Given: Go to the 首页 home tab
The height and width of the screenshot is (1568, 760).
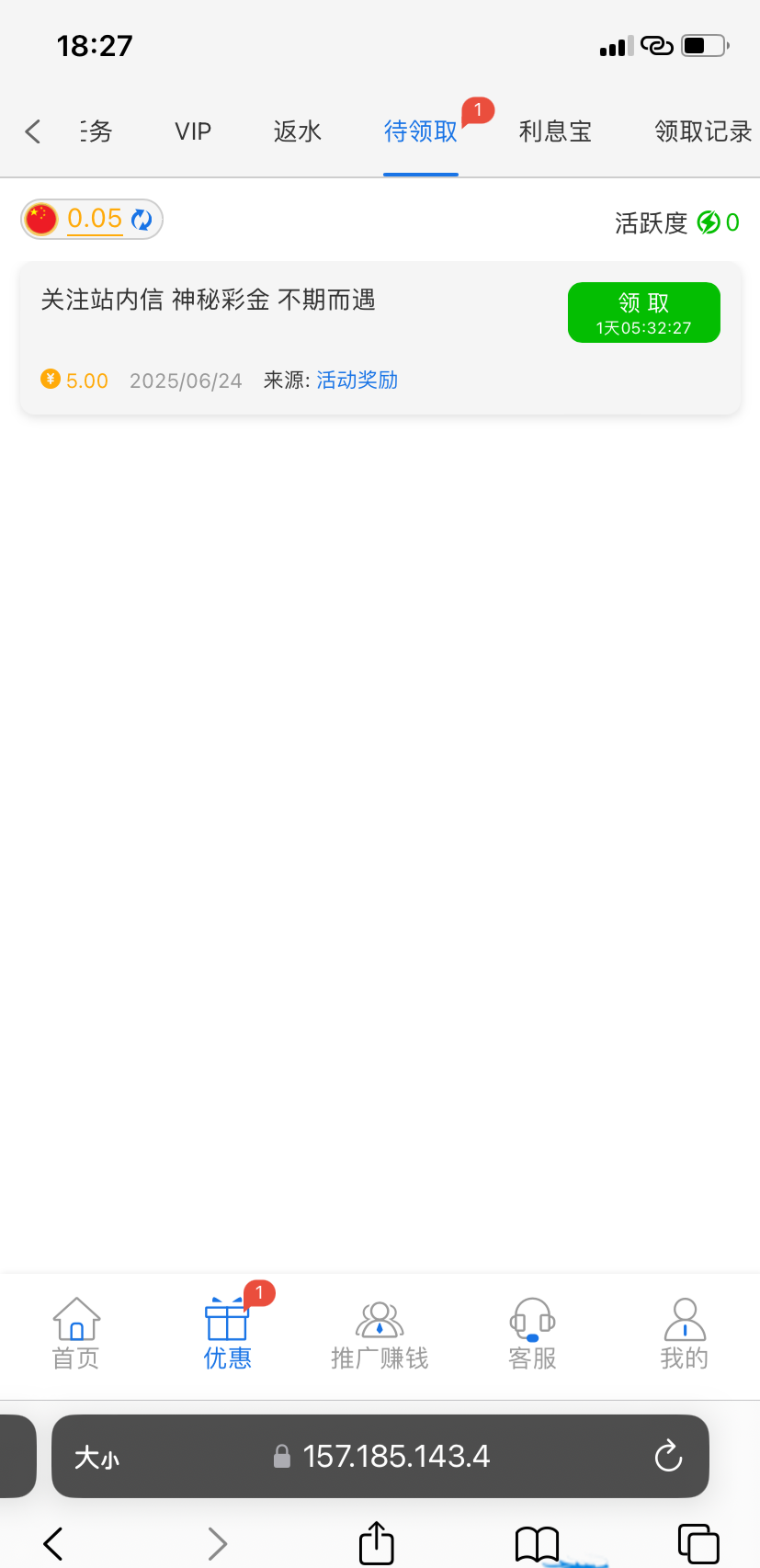Looking at the screenshot, I should point(76,1333).
